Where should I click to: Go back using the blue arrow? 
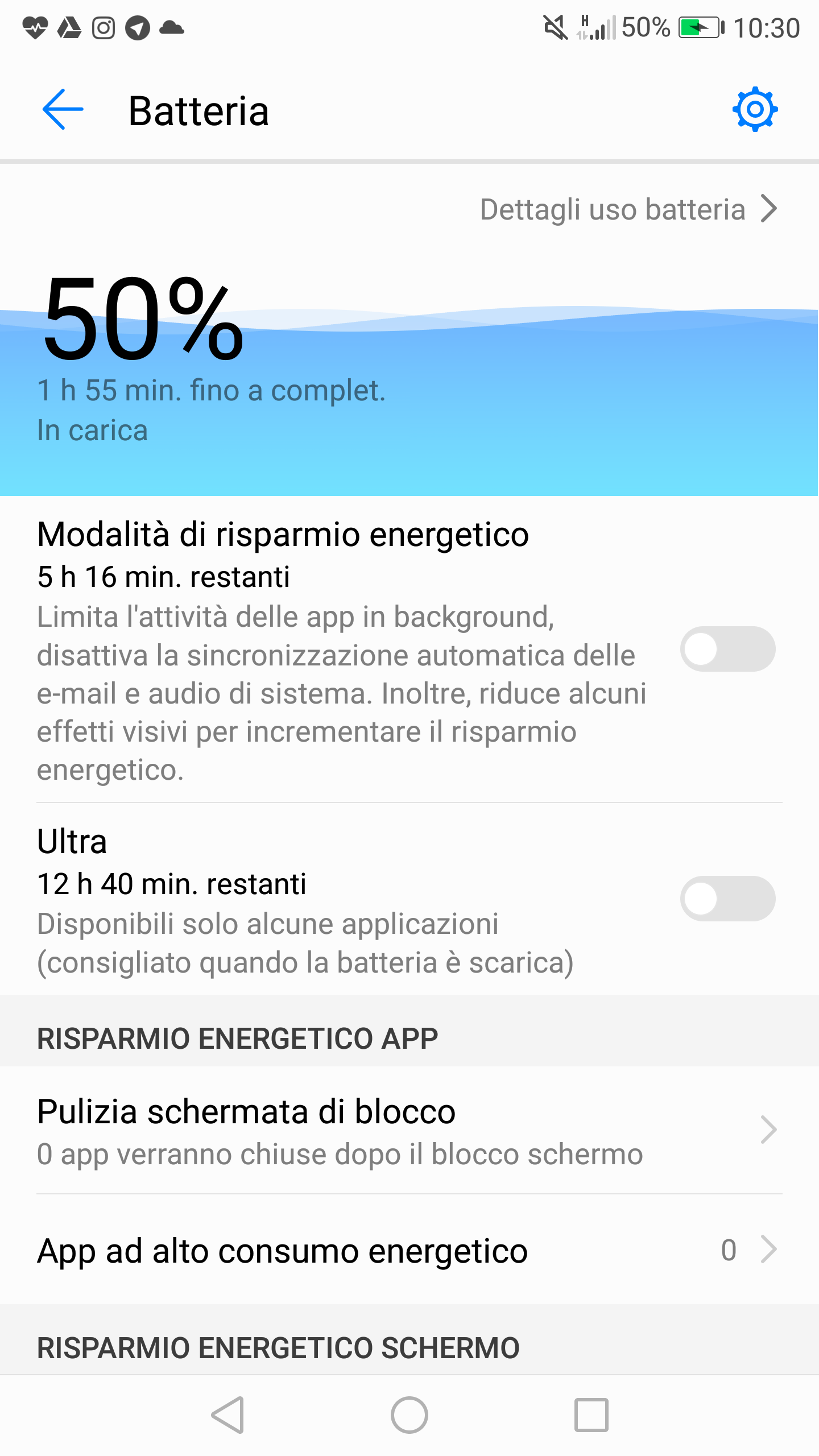(63, 109)
